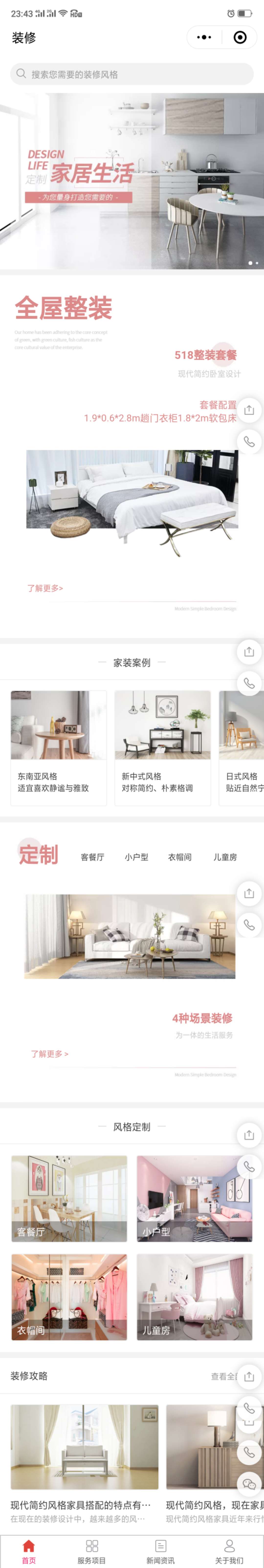Screen dimensions: 264x1568
Task: Close the mini program with the circle icon
Action: pos(240,38)
